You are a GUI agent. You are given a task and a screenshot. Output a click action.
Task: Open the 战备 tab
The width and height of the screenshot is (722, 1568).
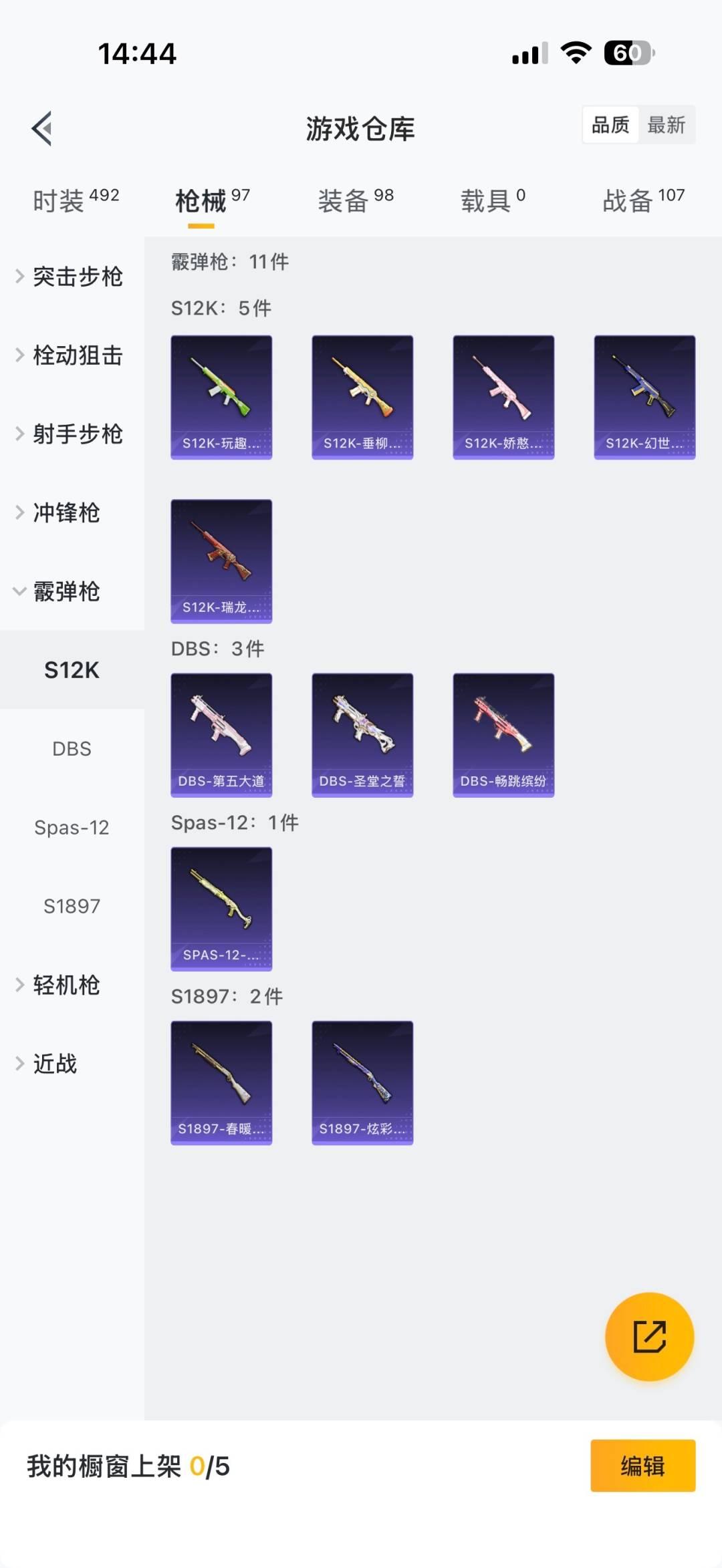[643, 200]
